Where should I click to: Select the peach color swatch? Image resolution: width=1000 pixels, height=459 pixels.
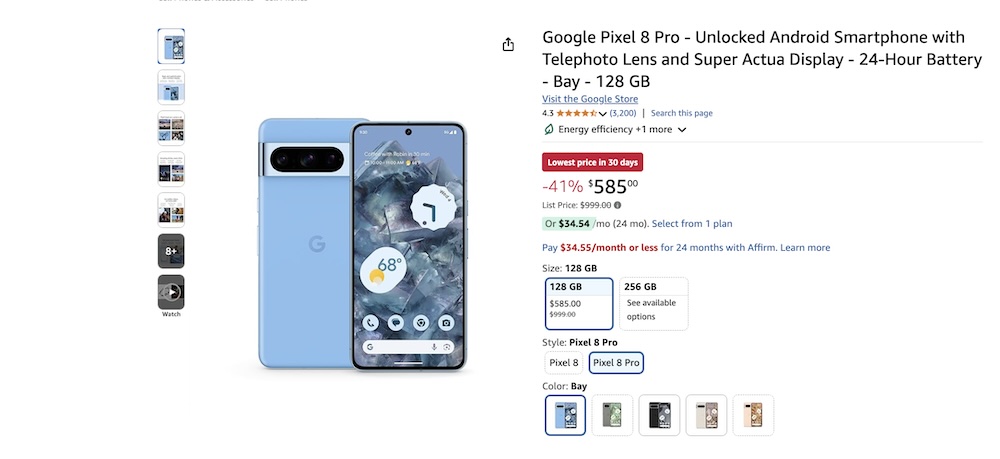coord(753,415)
